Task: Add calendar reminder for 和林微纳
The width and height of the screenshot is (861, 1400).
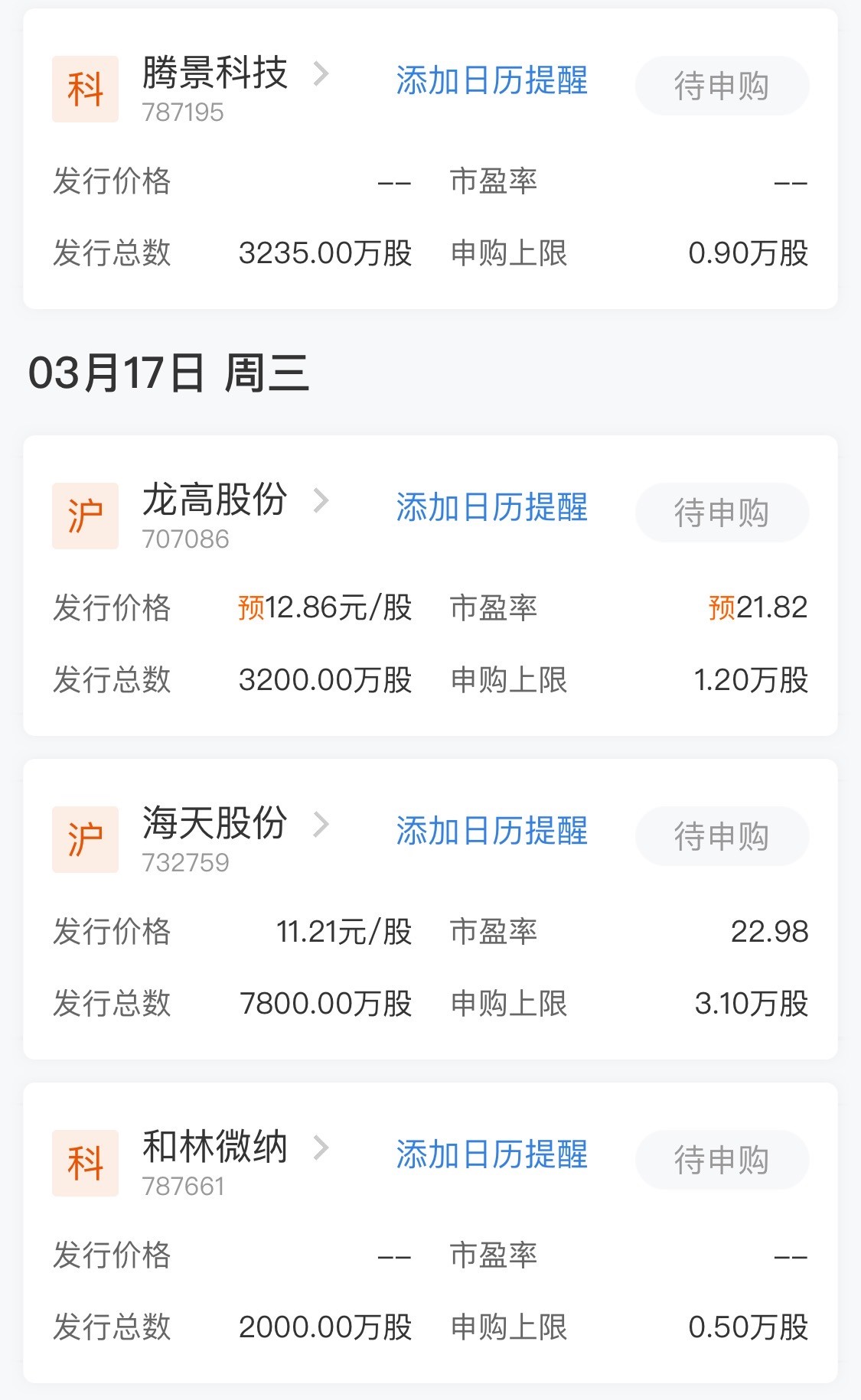Action: 491,1154
